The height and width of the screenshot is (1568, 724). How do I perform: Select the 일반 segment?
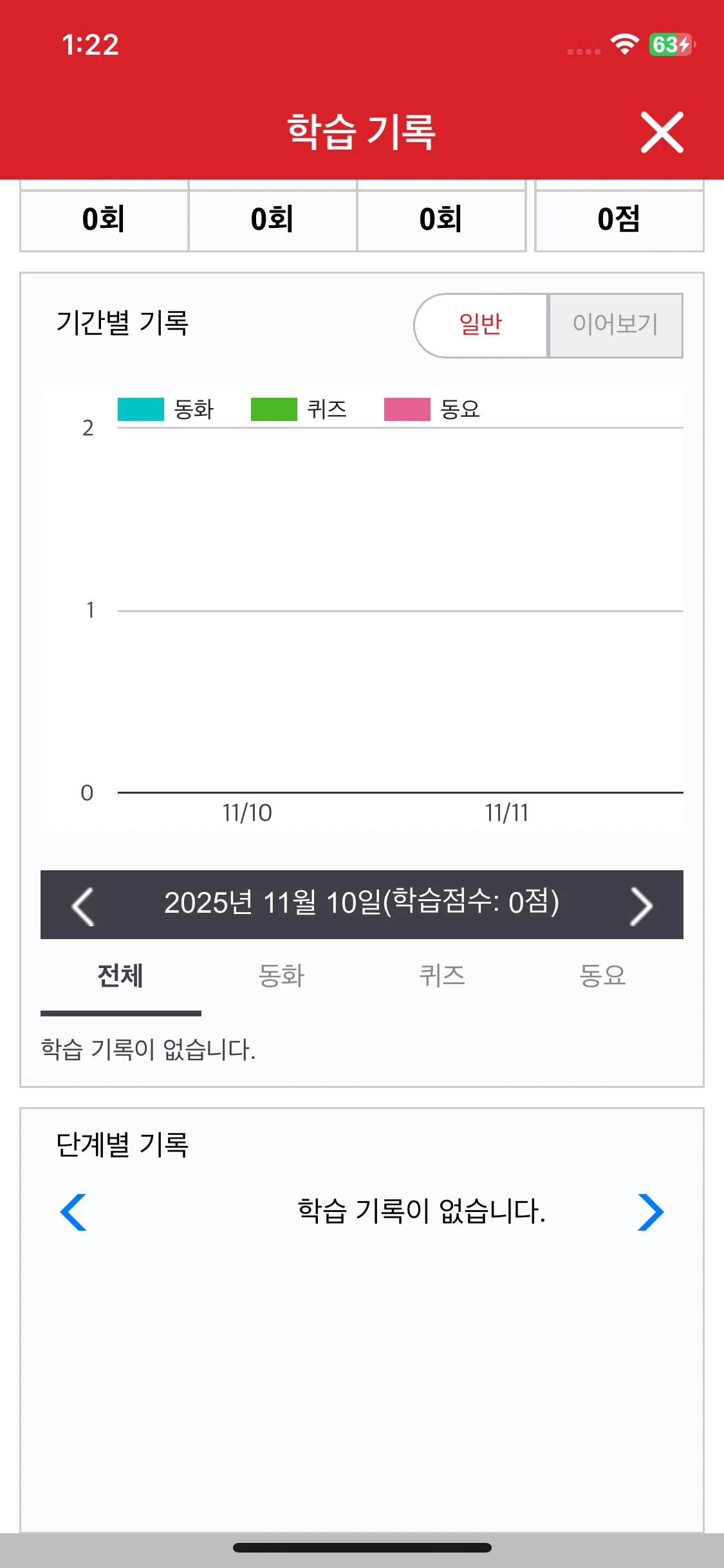(x=481, y=325)
